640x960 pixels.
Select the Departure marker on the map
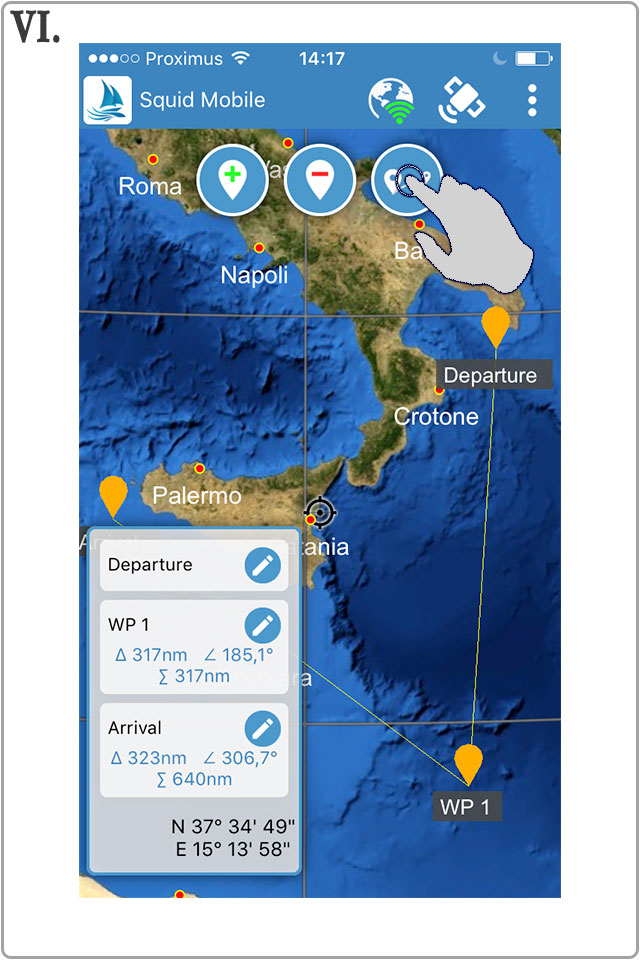click(x=495, y=327)
